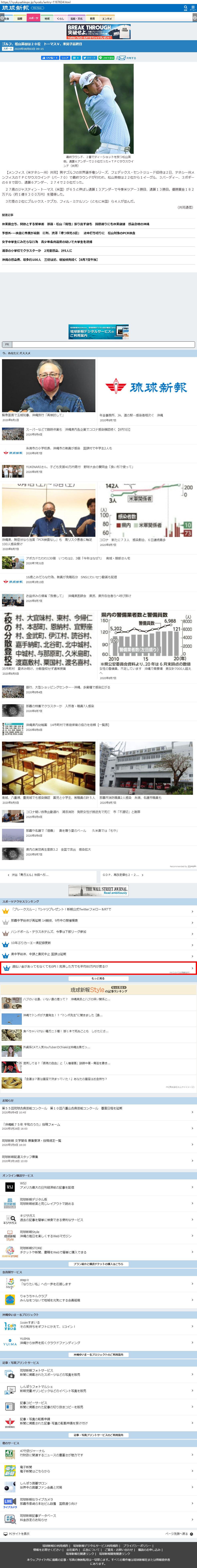Open the hamburger menu in the header

(x=193, y=8)
